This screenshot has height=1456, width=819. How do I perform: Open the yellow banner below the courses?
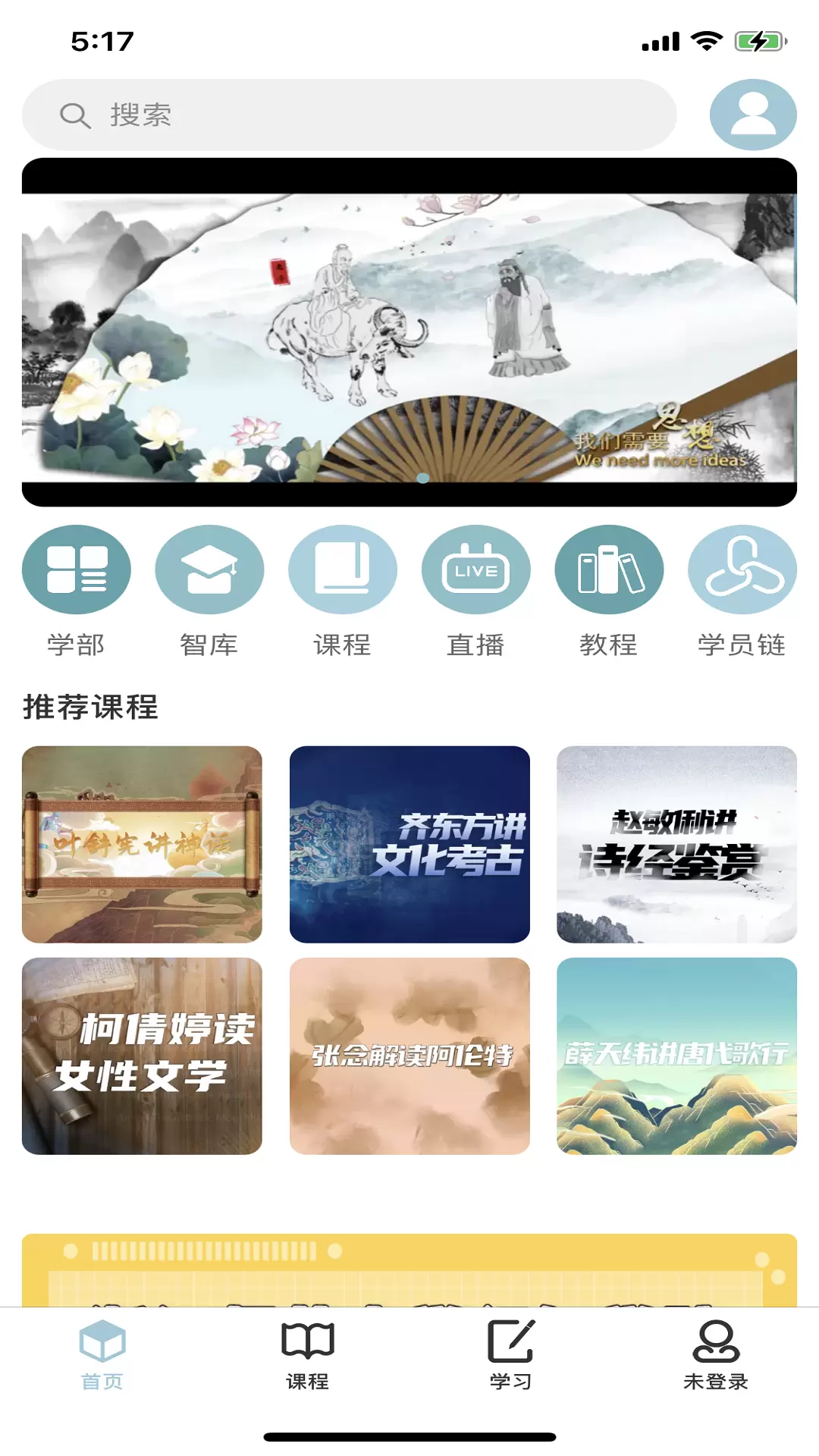409,1270
